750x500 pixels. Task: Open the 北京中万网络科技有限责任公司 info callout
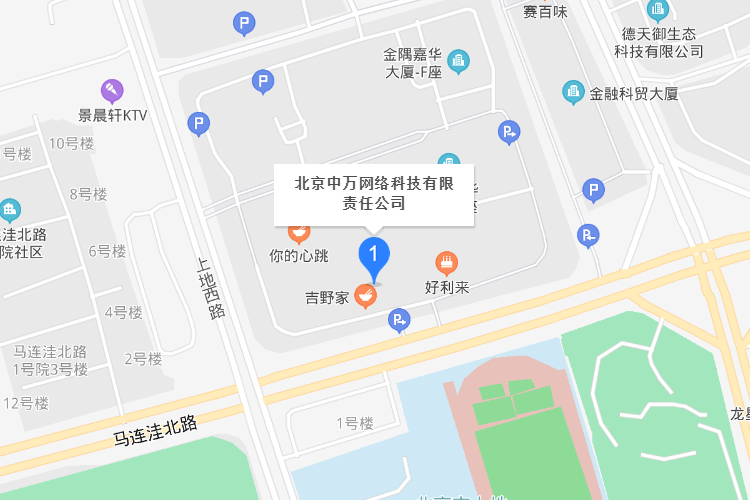374,193
